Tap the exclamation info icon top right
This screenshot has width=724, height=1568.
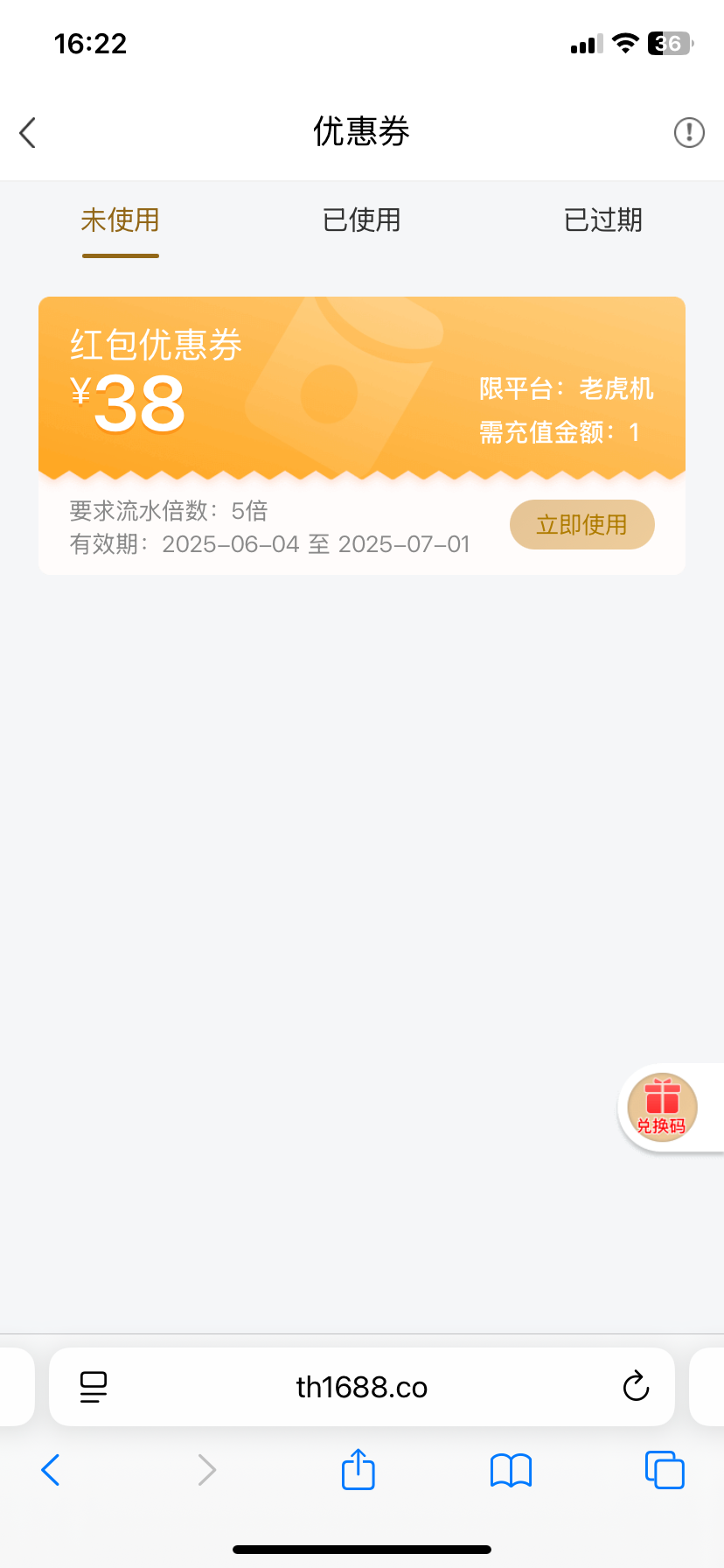[689, 132]
